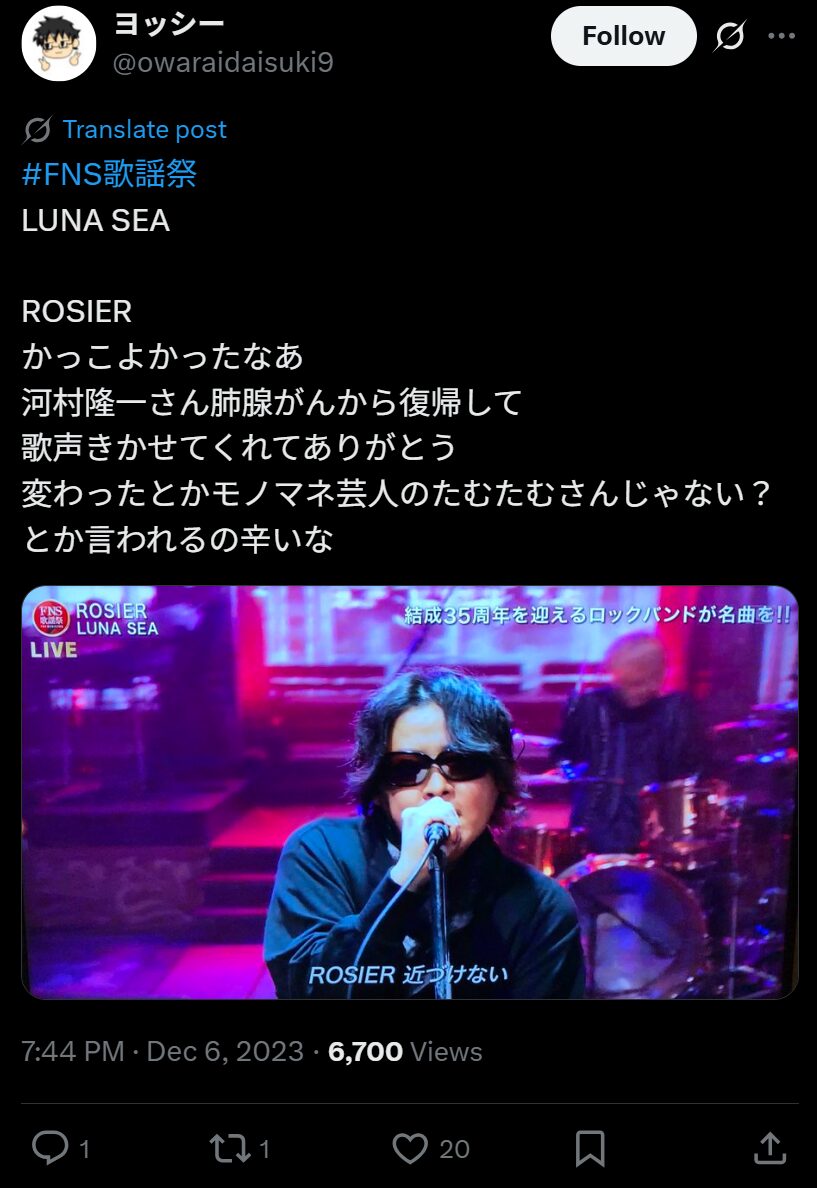The width and height of the screenshot is (817, 1188).
Task: Repost this post
Action: 229,1148
